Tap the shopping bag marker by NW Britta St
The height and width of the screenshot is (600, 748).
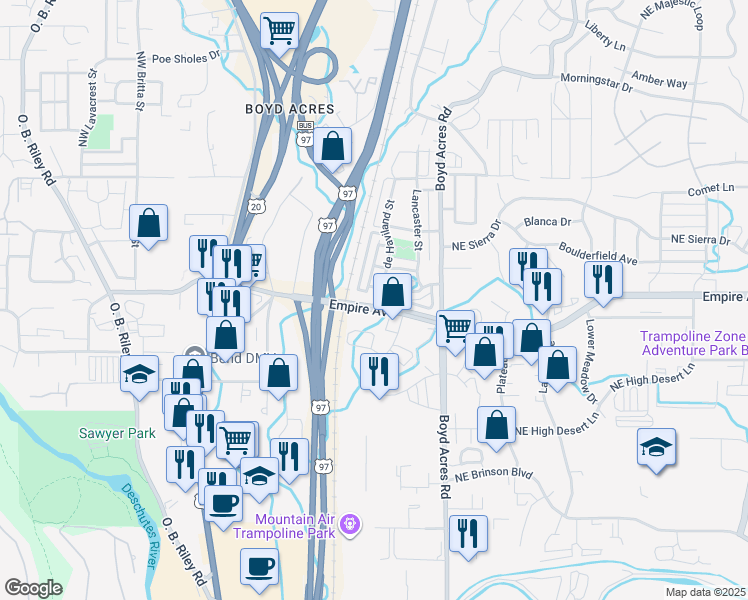[148, 224]
